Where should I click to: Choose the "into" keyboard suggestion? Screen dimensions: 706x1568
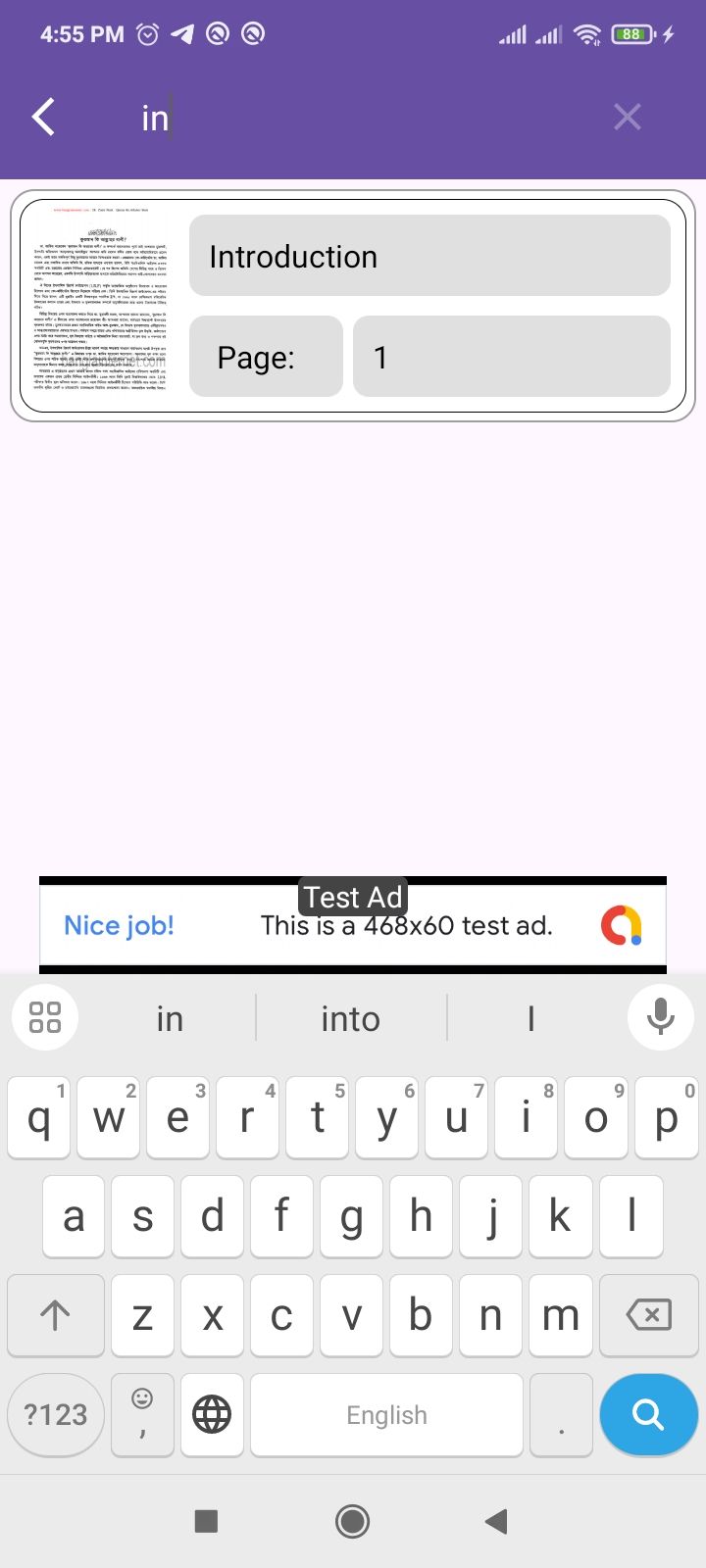coord(350,1019)
